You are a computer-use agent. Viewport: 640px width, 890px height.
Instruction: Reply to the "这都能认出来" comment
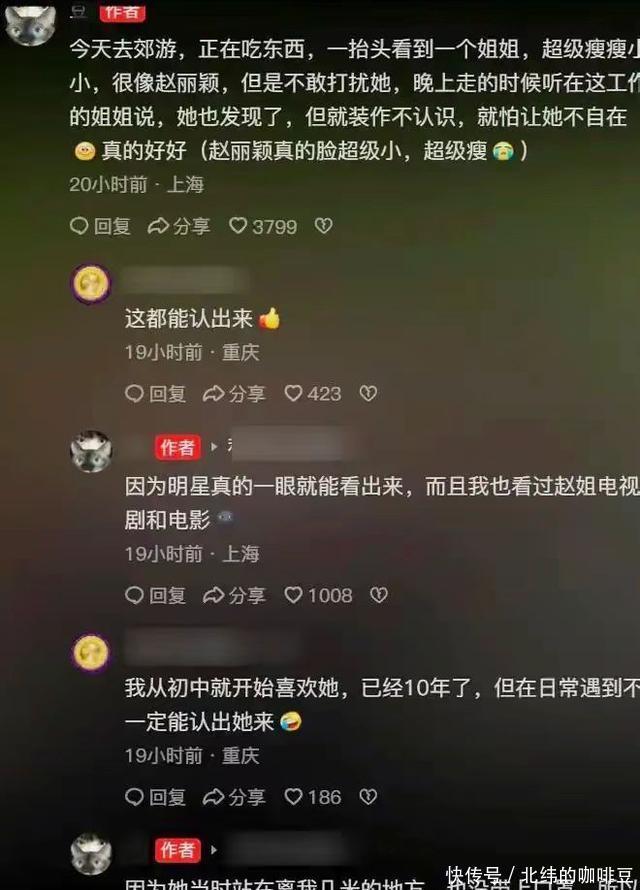coord(156,394)
